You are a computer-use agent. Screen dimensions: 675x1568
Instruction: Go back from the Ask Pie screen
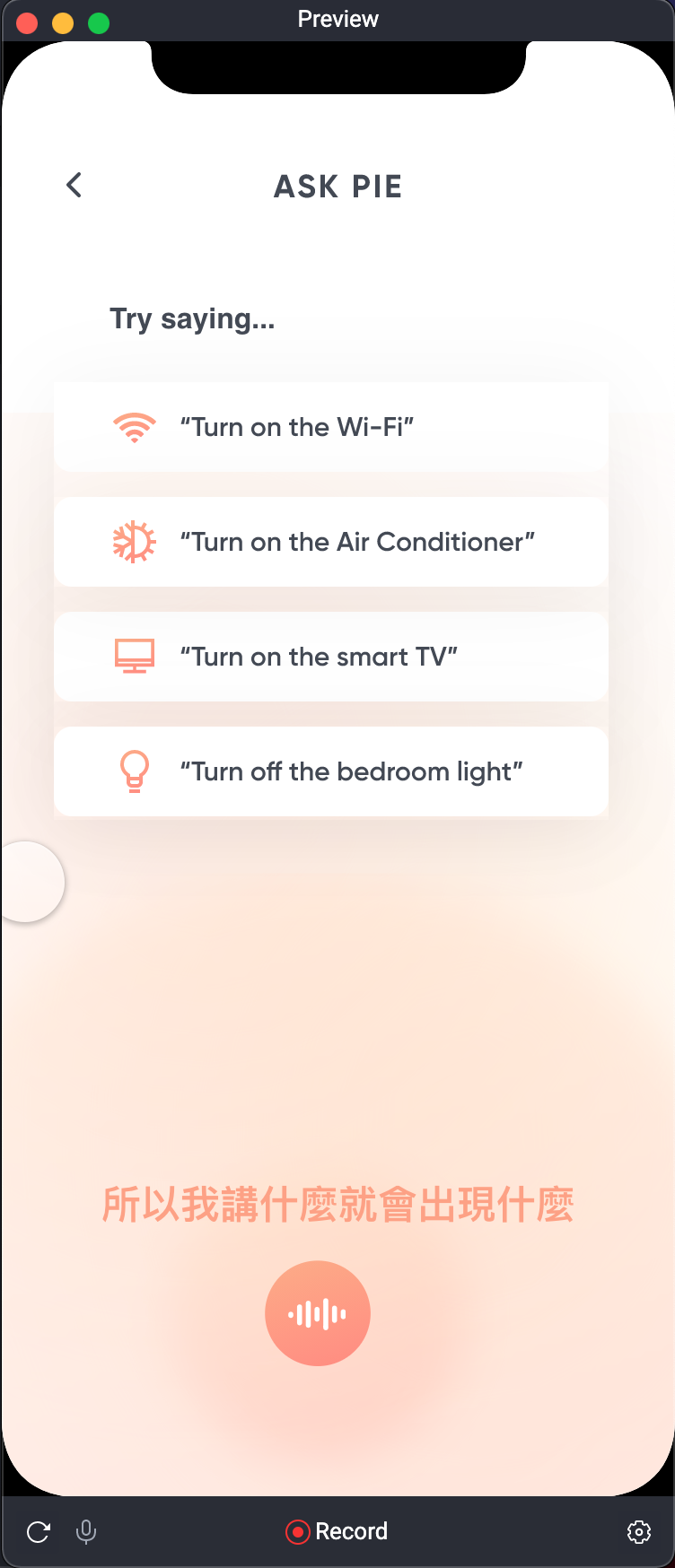point(75,186)
